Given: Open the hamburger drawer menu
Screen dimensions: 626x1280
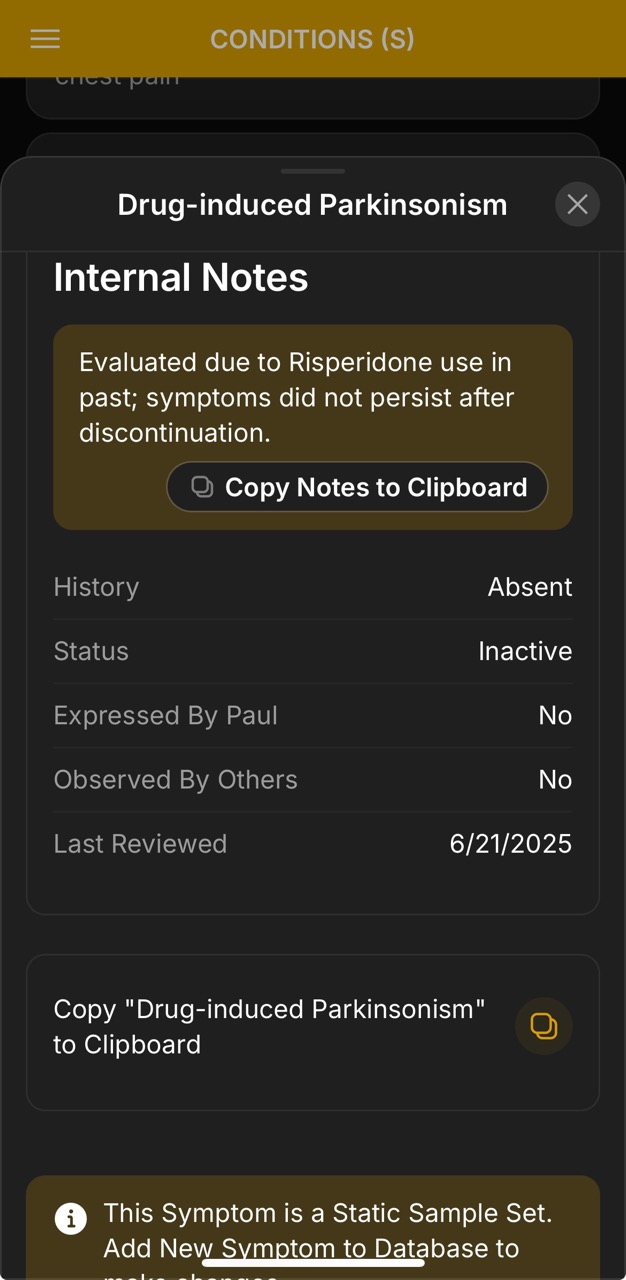Looking at the screenshot, I should pyautogui.click(x=45, y=39).
